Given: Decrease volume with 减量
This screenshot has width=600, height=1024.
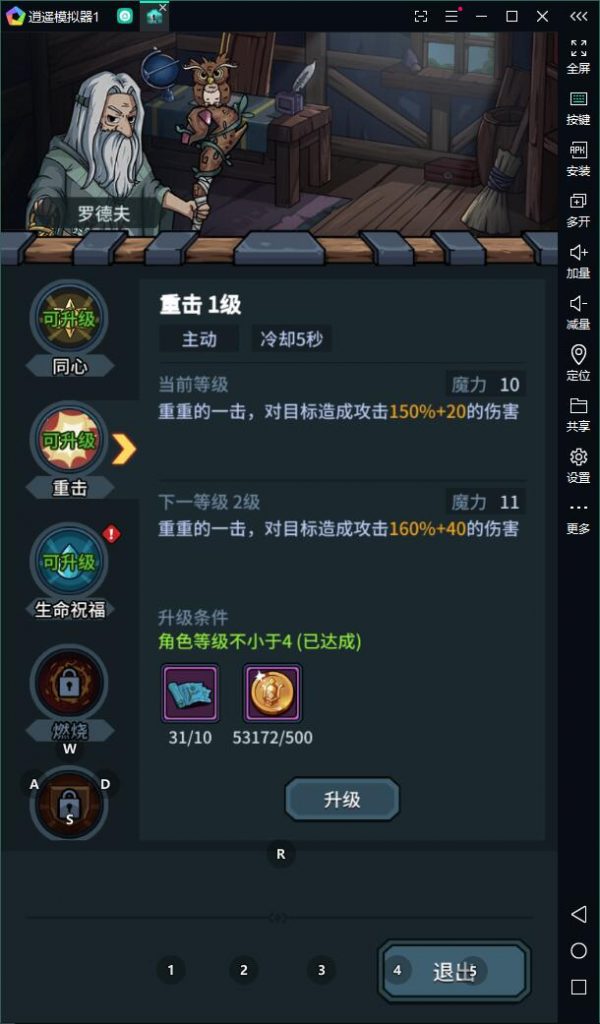Looking at the screenshot, I should pyautogui.click(x=578, y=312).
